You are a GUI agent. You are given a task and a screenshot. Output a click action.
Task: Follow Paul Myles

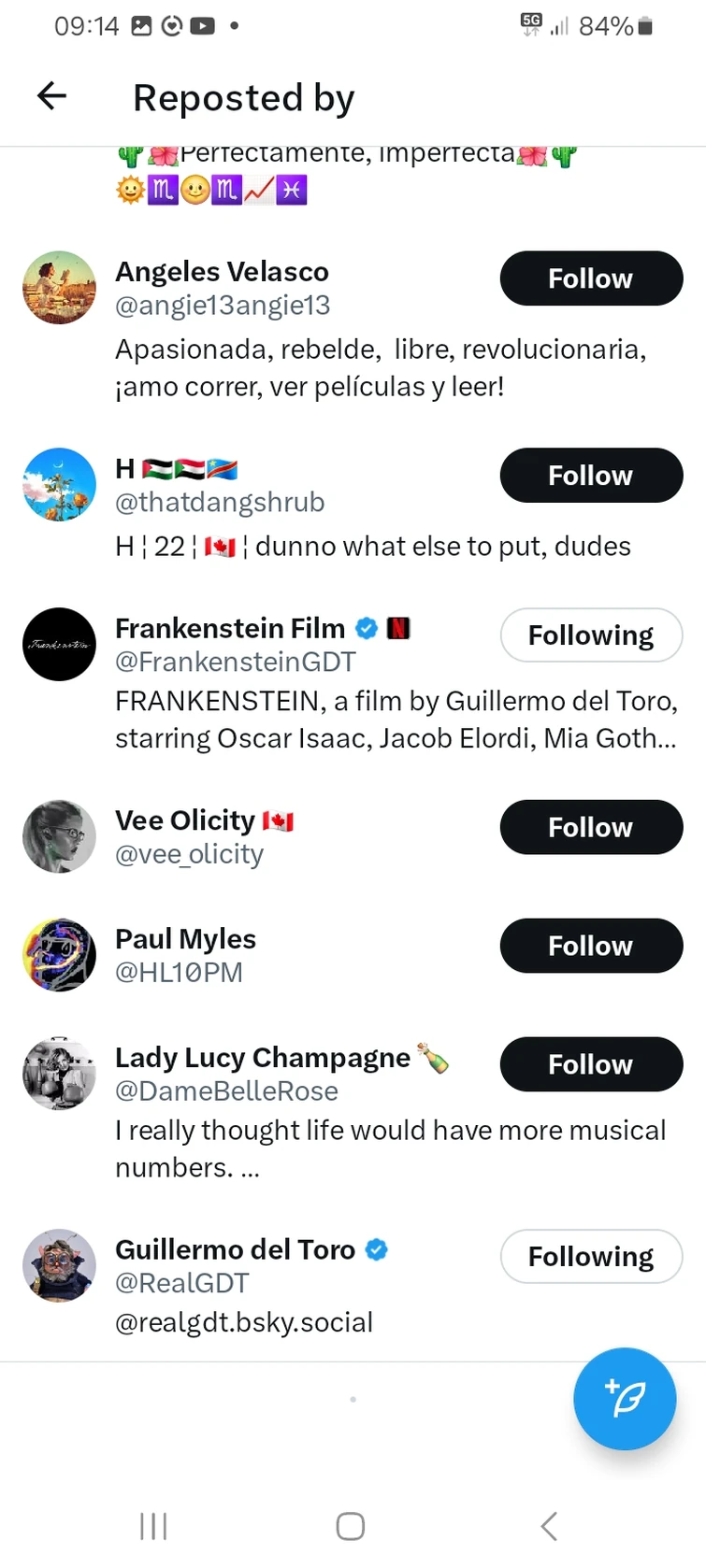[x=591, y=947]
